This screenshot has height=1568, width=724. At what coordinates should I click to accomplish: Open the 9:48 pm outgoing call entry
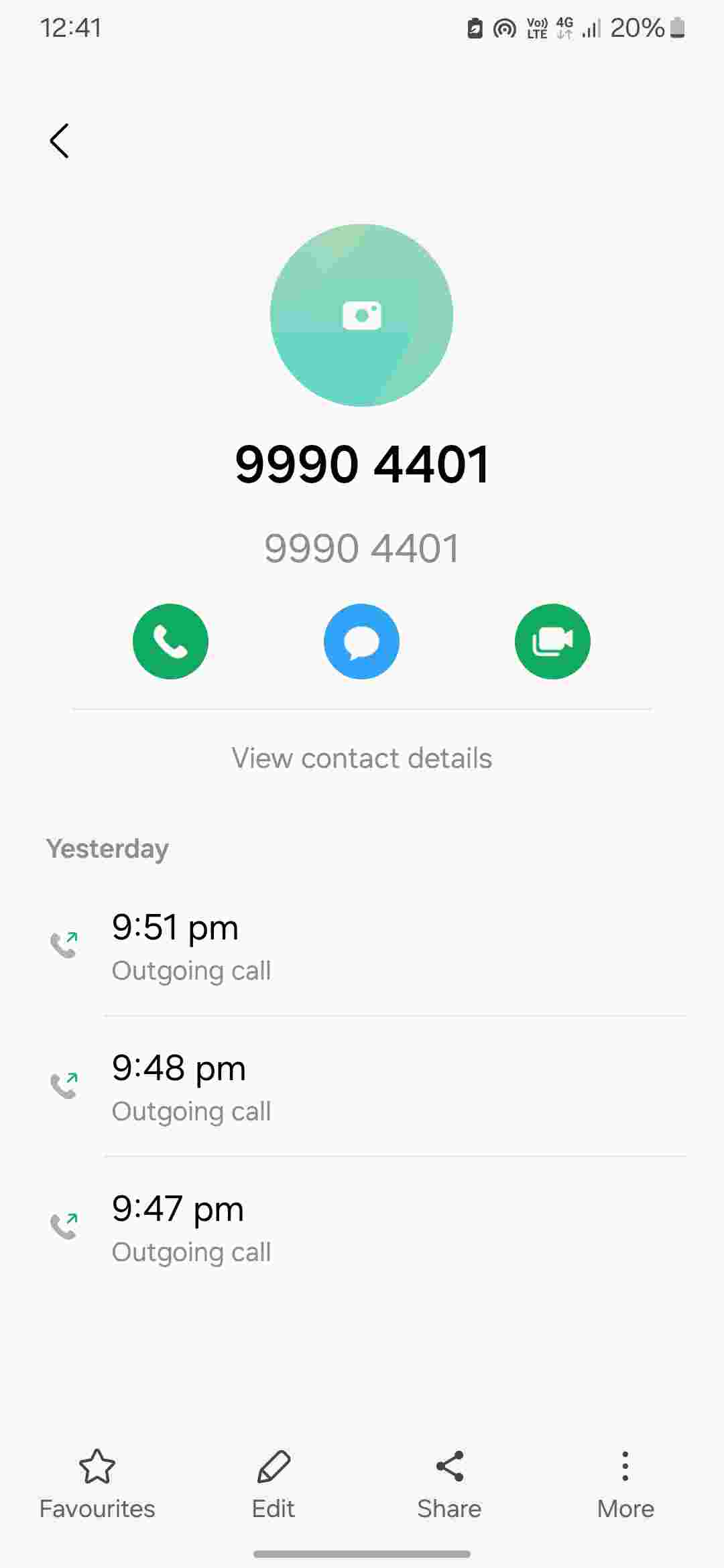coord(362,1087)
